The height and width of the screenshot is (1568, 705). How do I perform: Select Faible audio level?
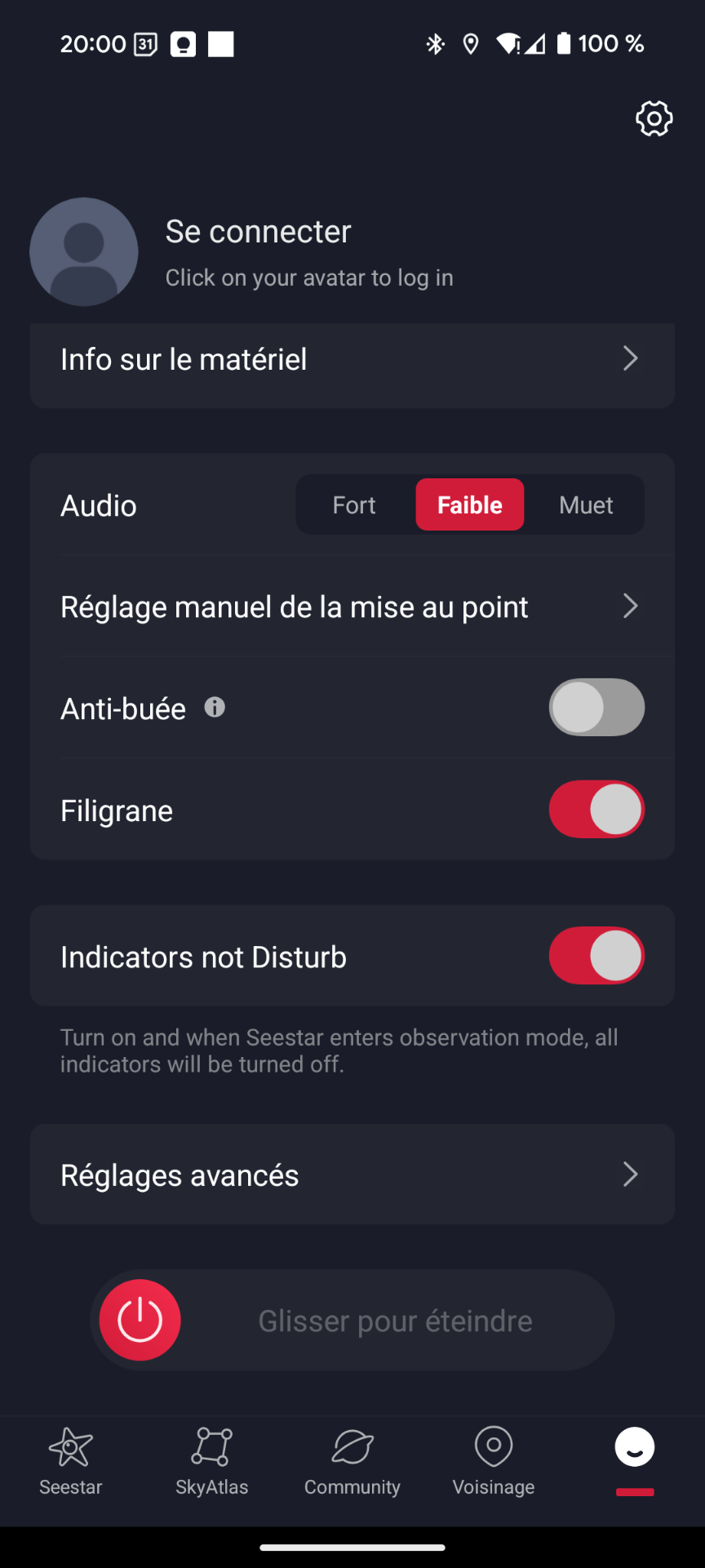click(x=469, y=505)
